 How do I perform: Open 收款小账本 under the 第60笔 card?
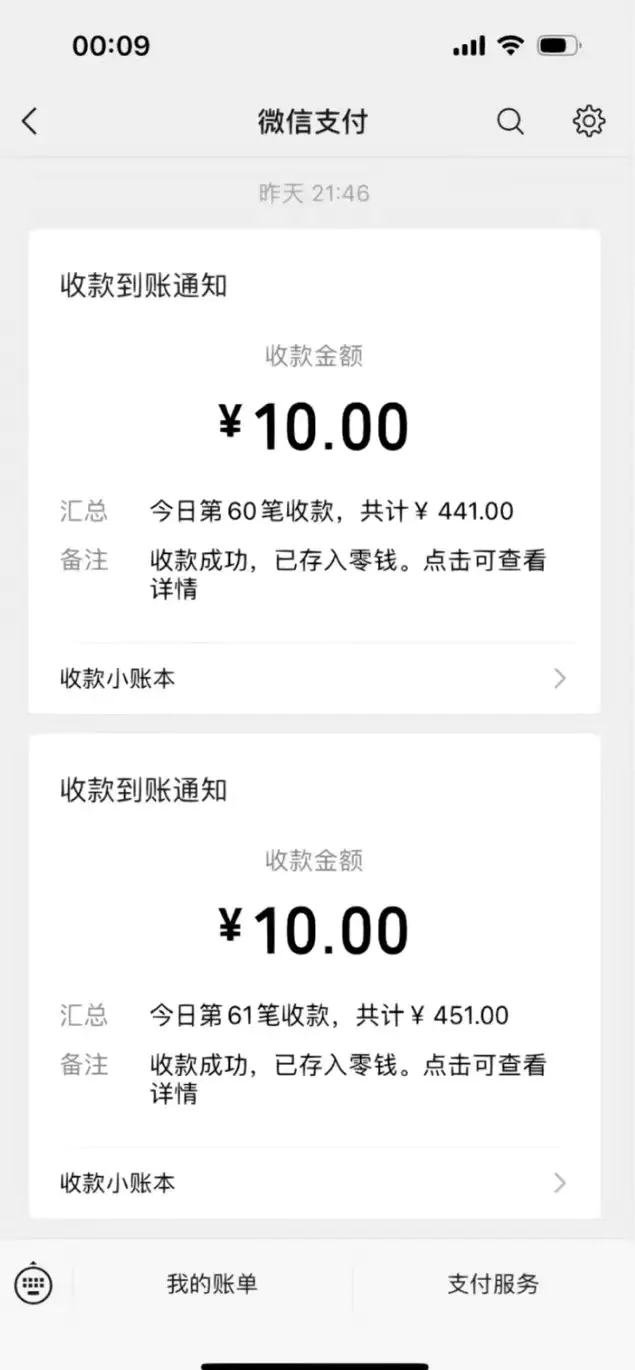tap(314, 679)
